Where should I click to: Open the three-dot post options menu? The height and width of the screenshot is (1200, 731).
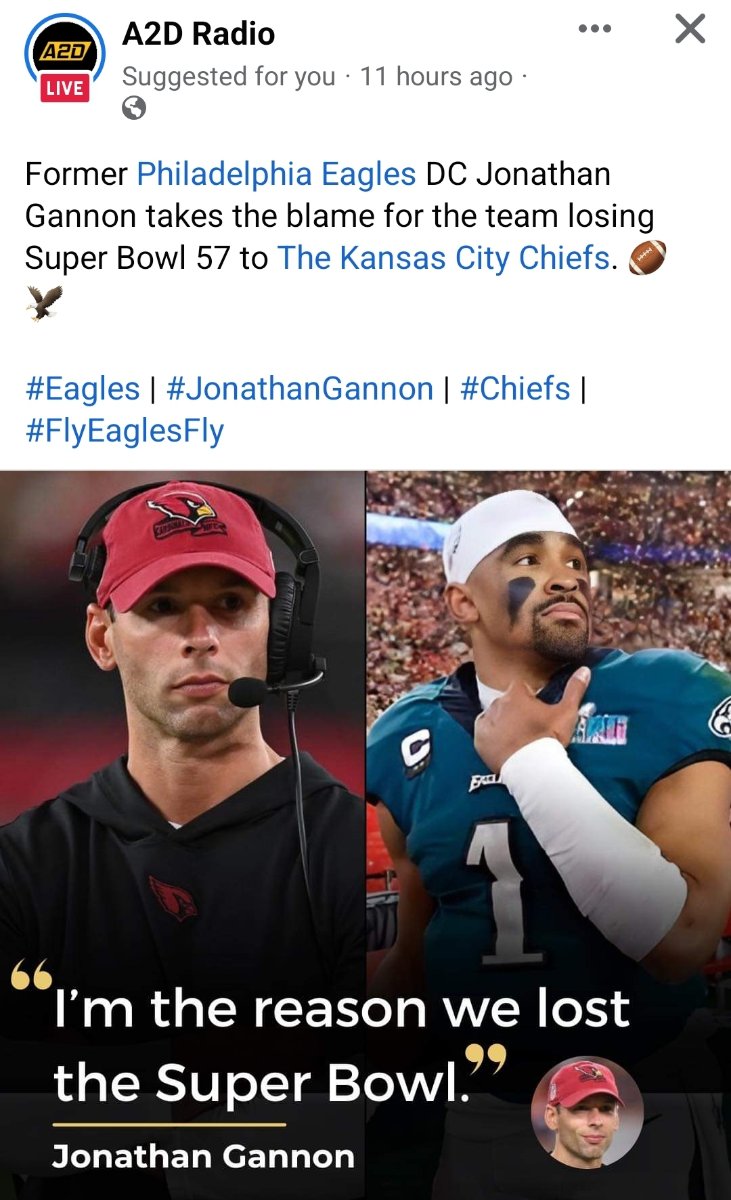[x=595, y=30]
